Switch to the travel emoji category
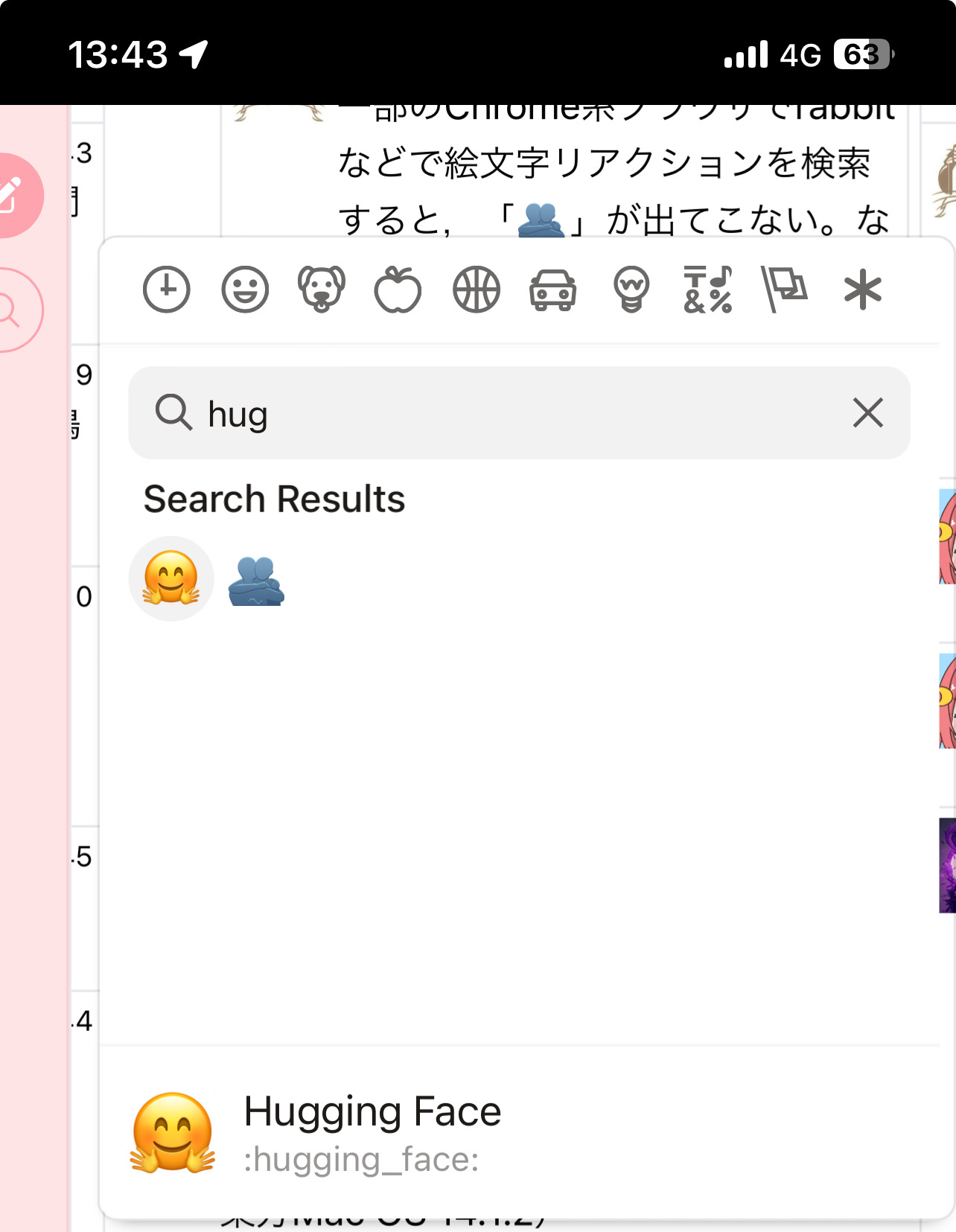This screenshot has height=1232, width=956. (x=552, y=289)
